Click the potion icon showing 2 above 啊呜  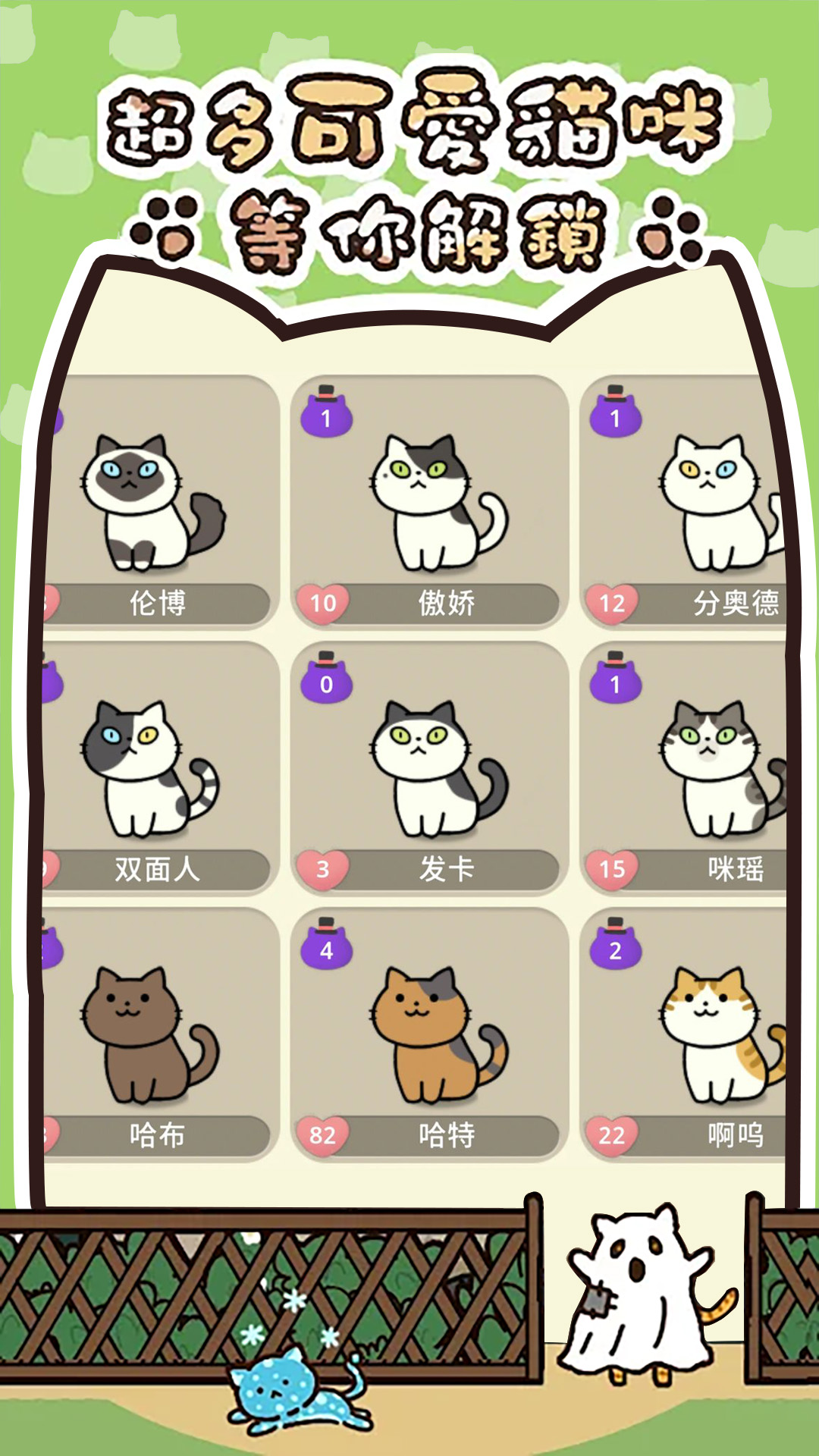click(x=616, y=948)
